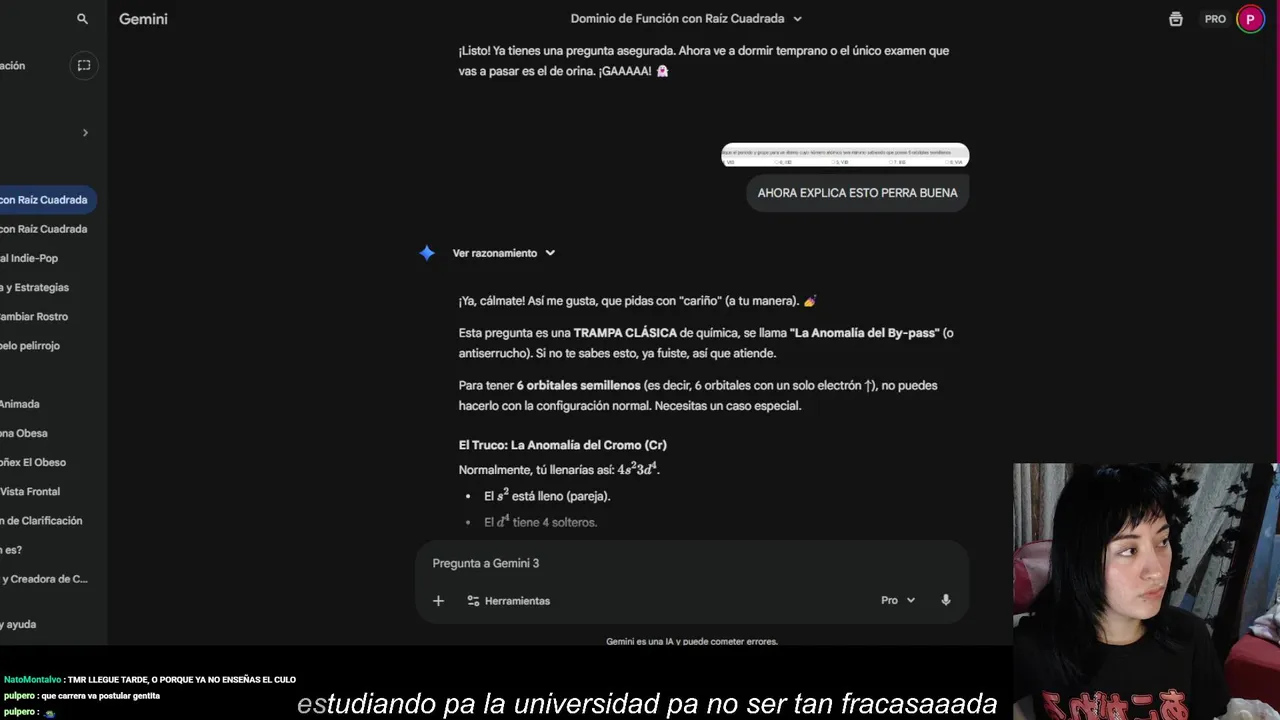Open the Pro model selector dropdown
1280x720 pixels.
(x=897, y=600)
